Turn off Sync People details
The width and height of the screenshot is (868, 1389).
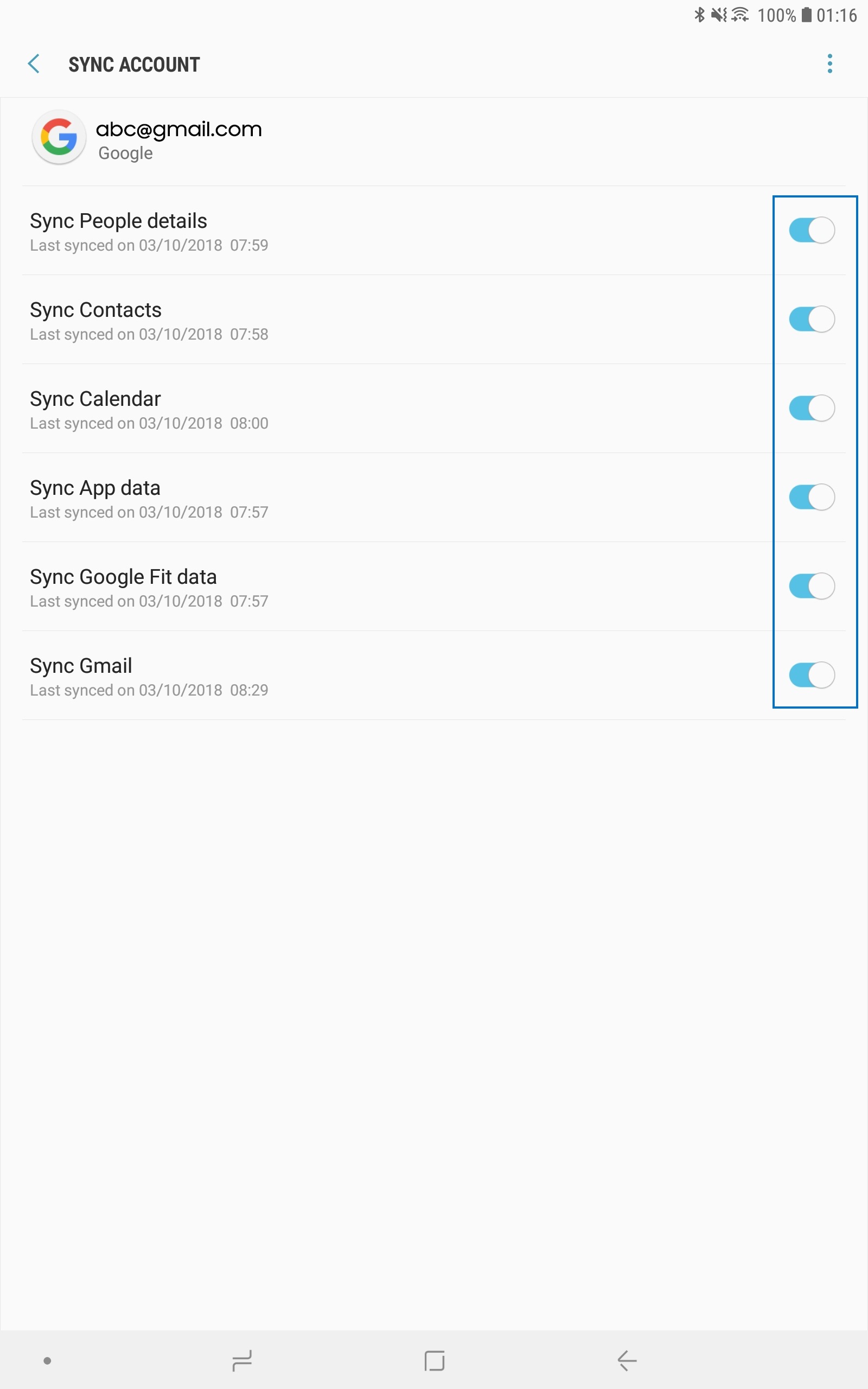(812, 230)
